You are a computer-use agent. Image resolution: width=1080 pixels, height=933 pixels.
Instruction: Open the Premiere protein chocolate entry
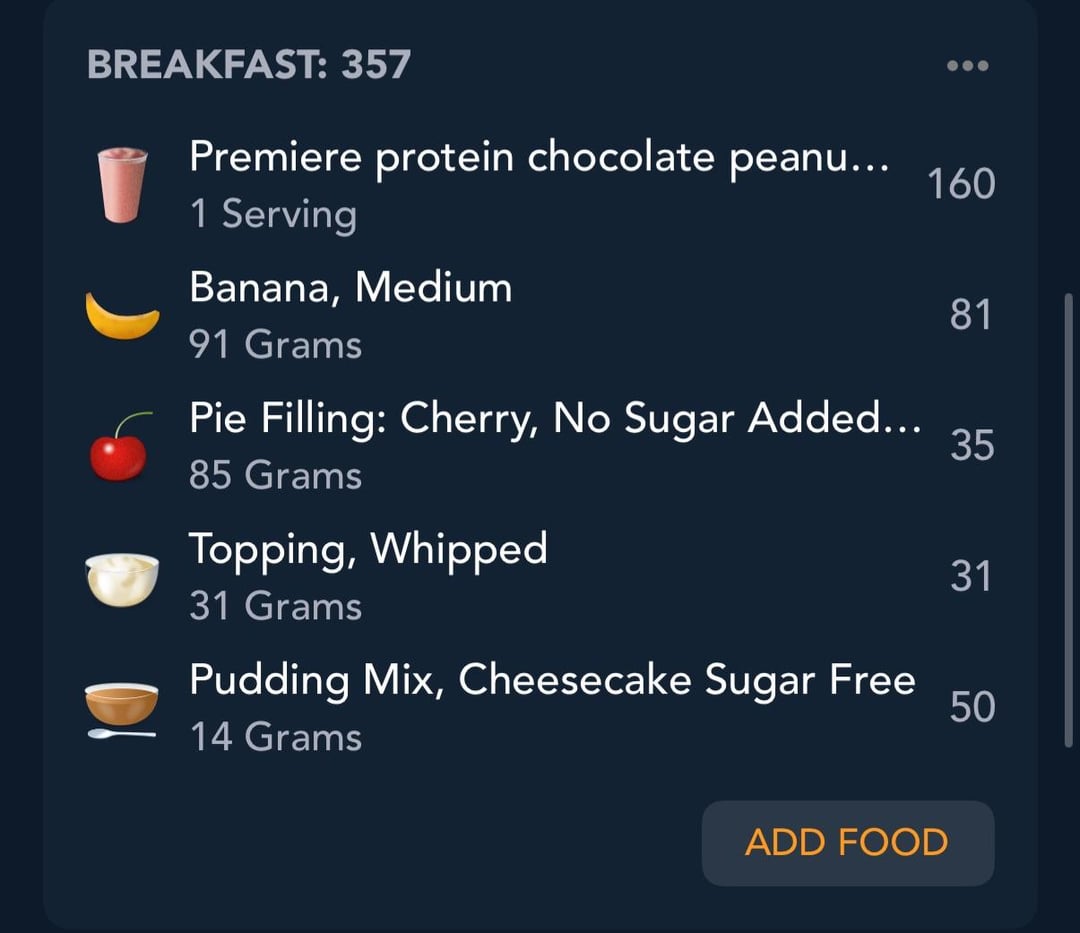coord(538,184)
